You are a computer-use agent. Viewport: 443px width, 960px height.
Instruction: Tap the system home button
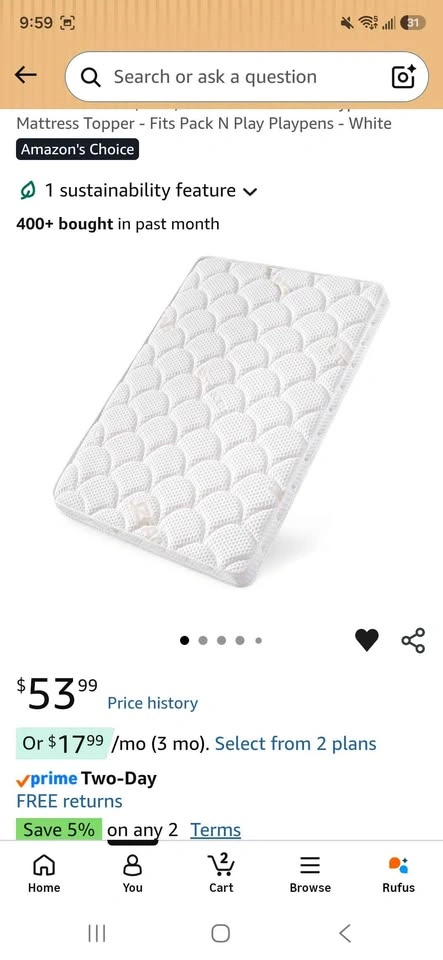pos(221,933)
